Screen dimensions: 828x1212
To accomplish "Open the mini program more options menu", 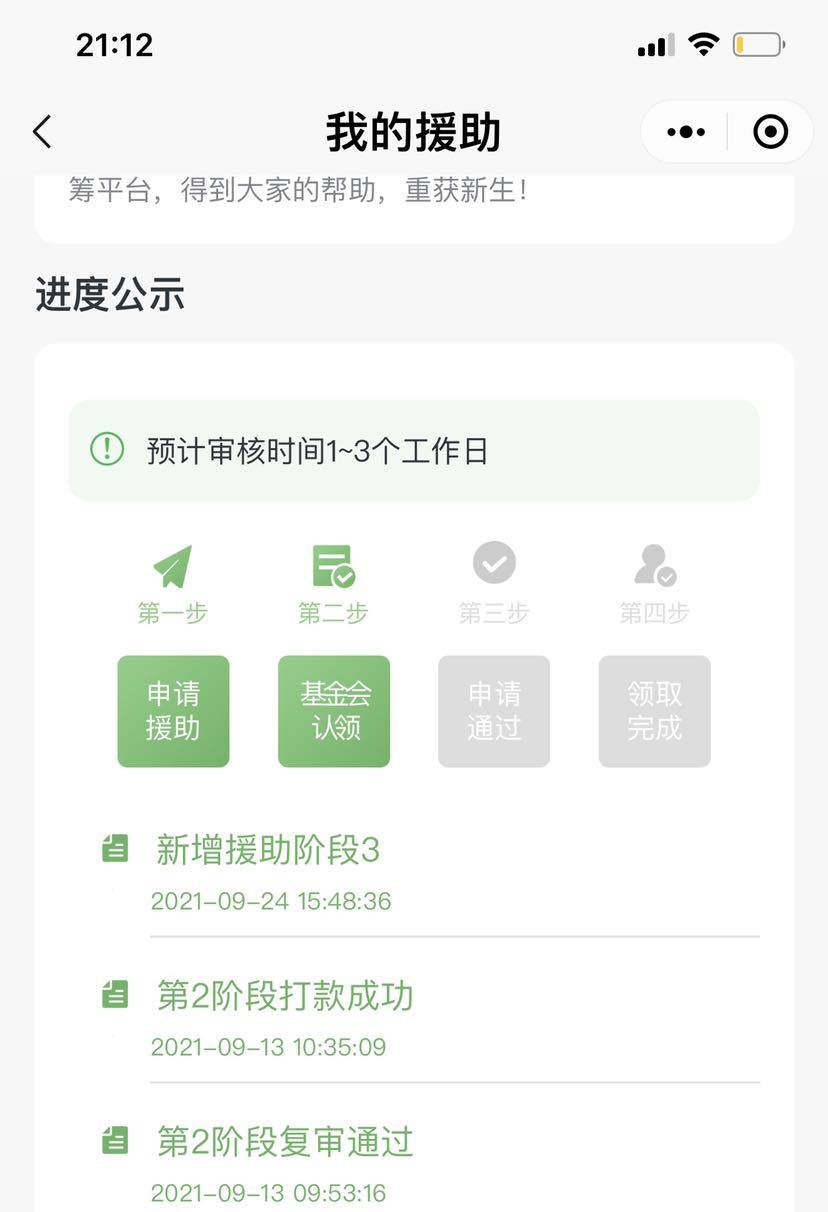I will coord(686,132).
